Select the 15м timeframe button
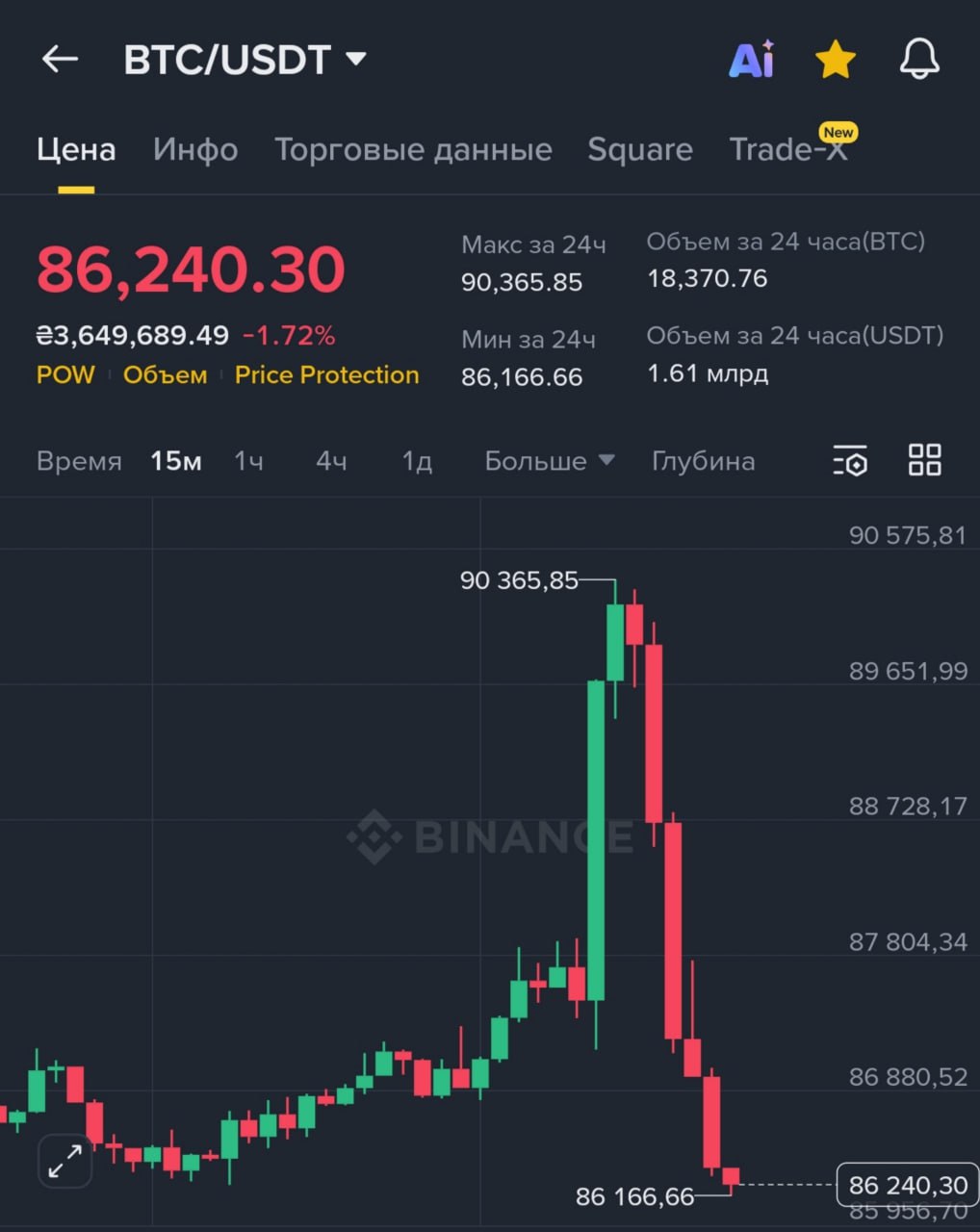The width and height of the screenshot is (980, 1232). coord(174,461)
